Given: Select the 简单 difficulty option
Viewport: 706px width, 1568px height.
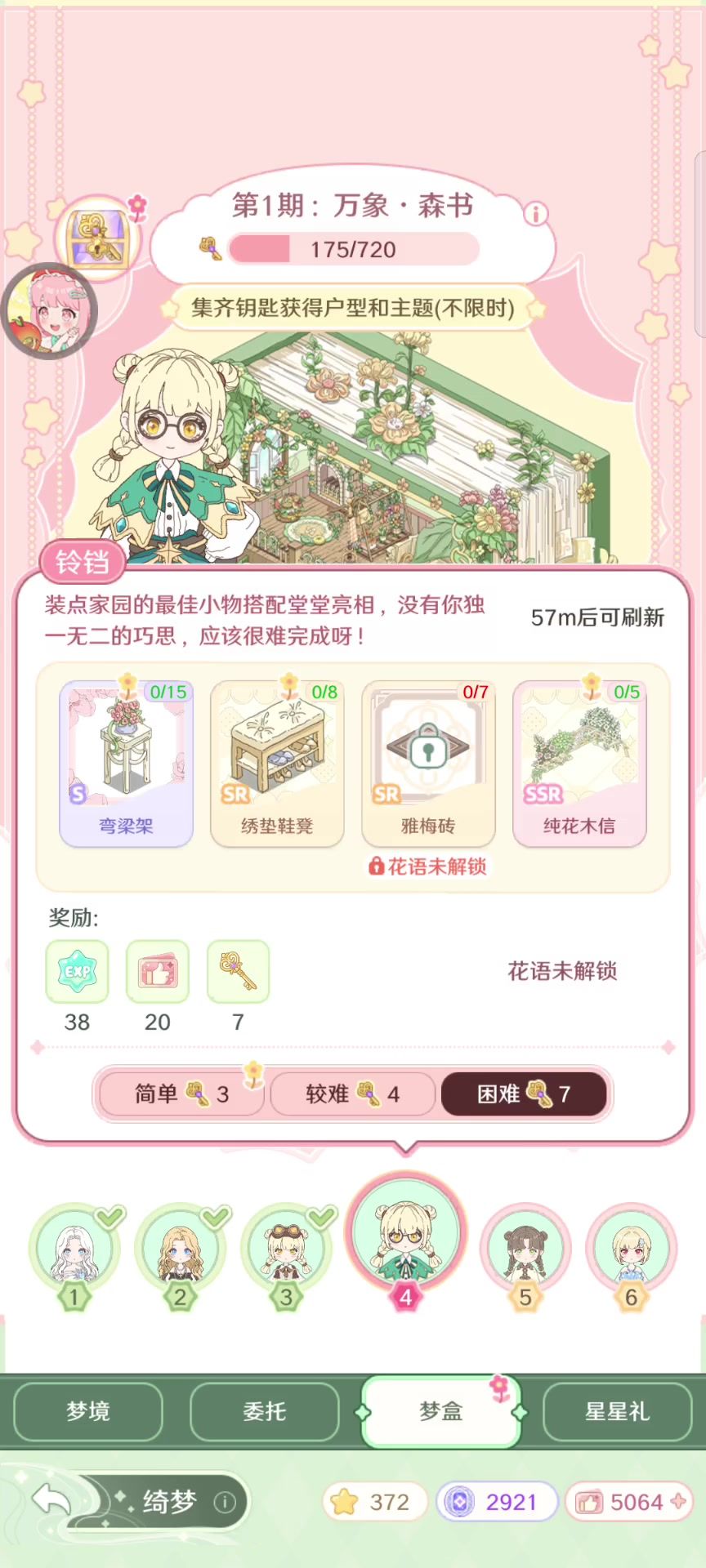Looking at the screenshot, I should click(181, 1094).
